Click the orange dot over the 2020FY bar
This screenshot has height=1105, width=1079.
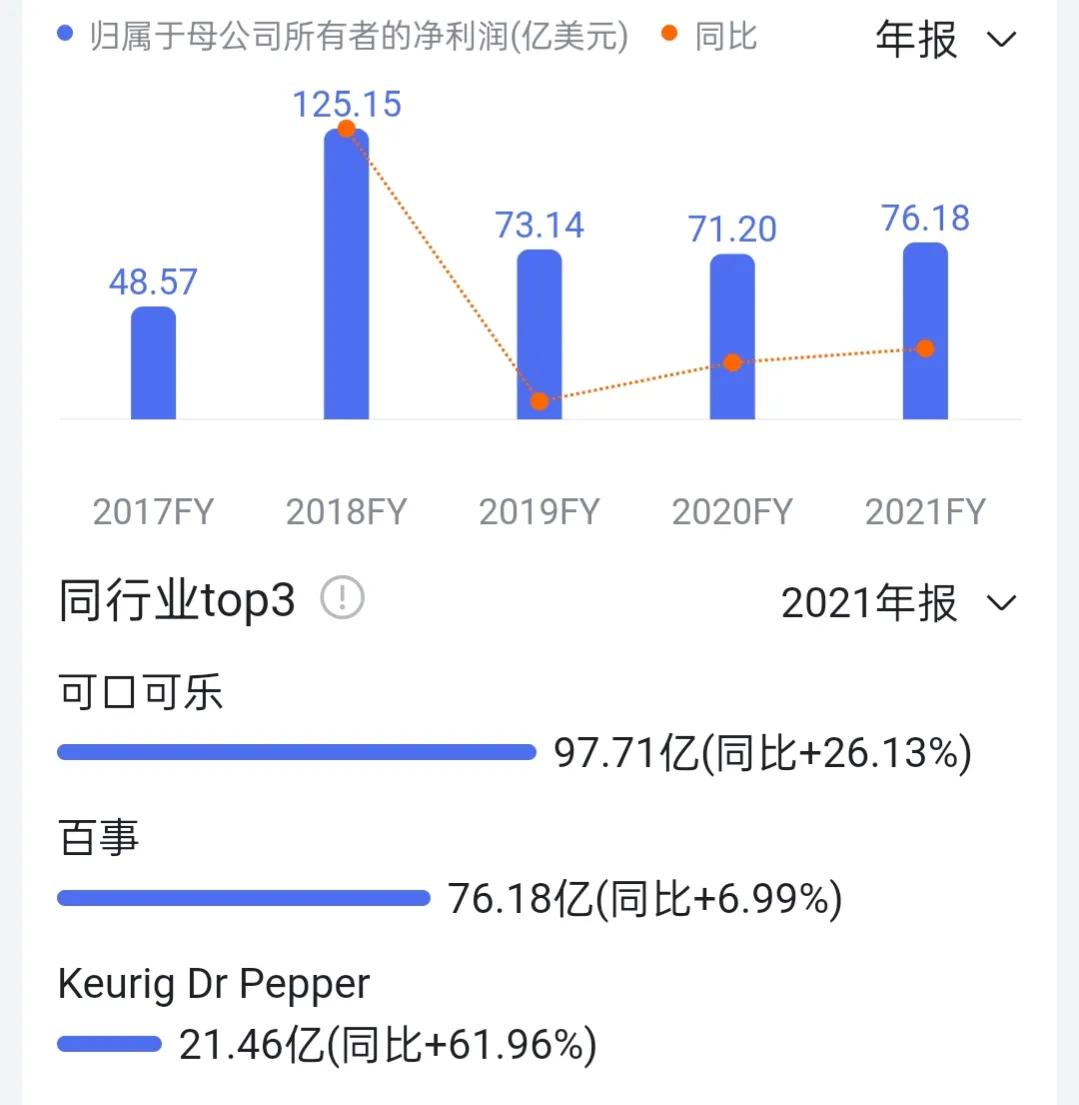[731, 363]
